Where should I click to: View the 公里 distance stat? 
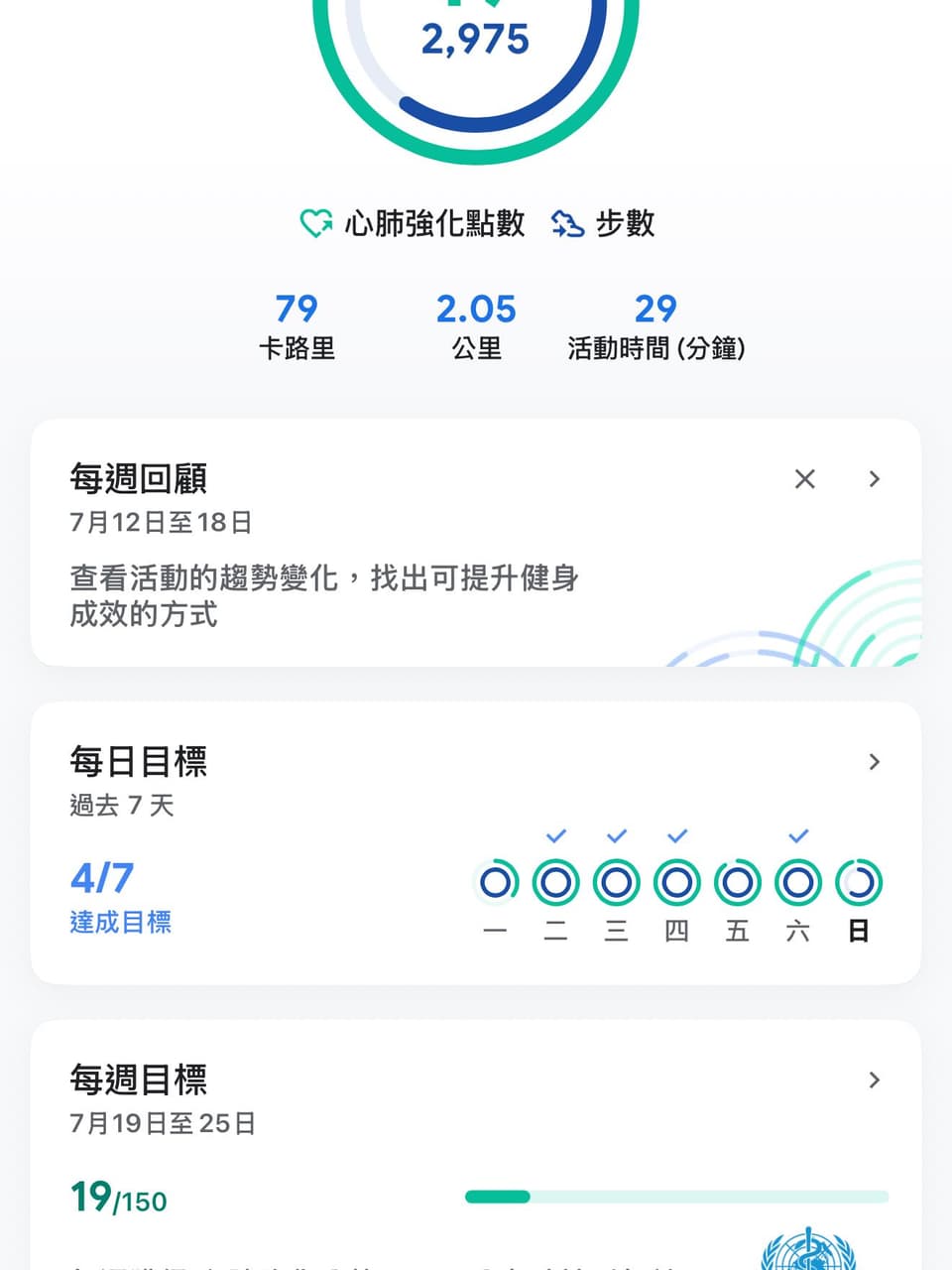click(x=476, y=326)
